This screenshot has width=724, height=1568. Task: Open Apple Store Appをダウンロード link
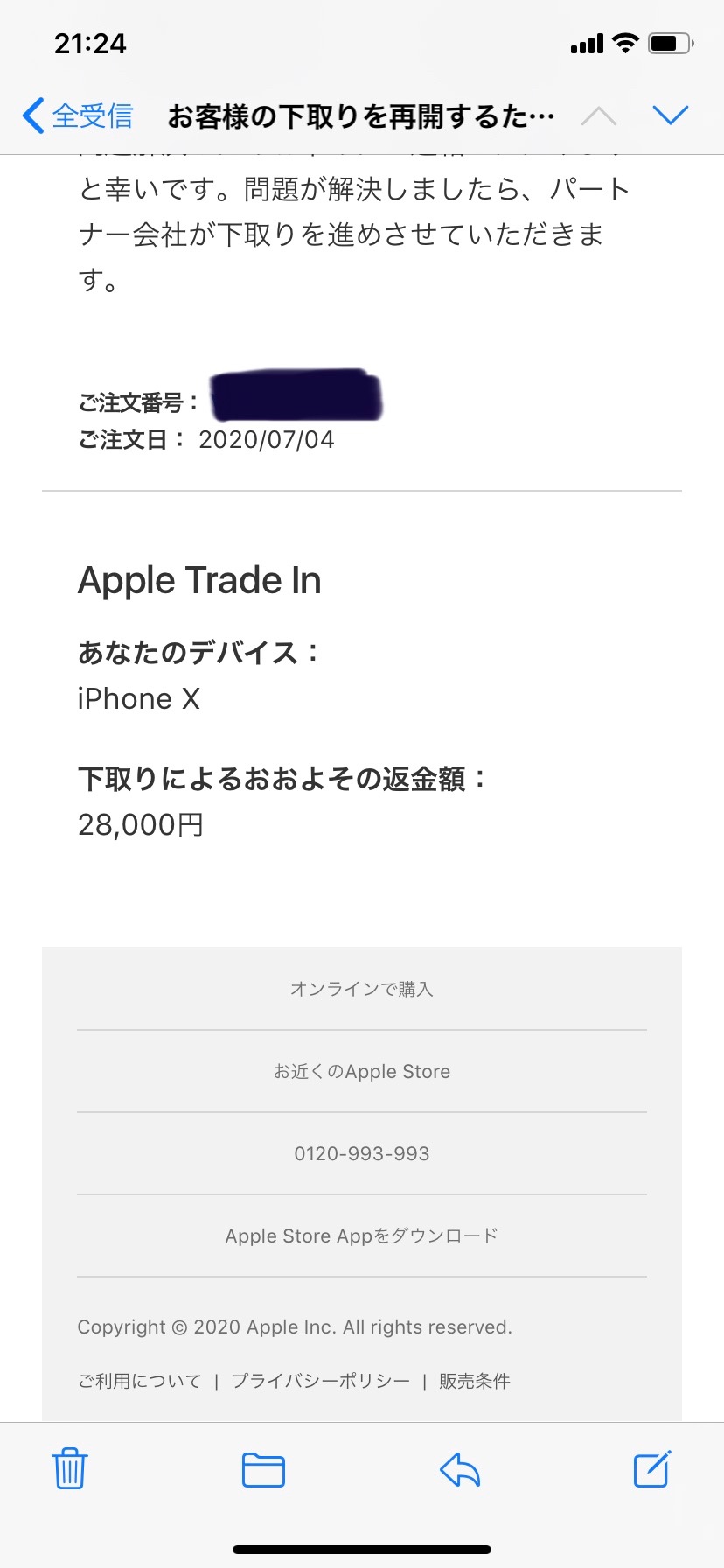361,1235
